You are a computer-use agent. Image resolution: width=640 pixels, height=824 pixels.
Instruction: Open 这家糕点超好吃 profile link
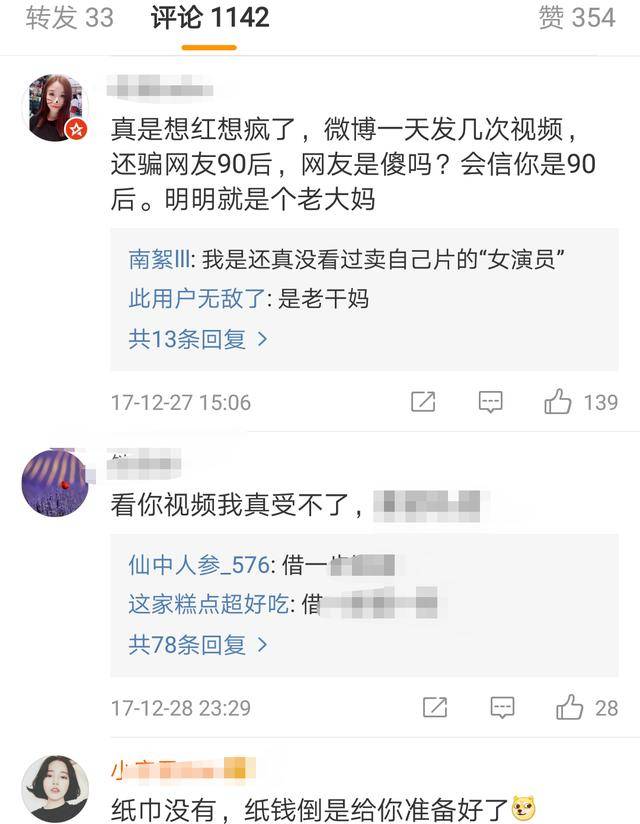pyautogui.click(x=208, y=604)
